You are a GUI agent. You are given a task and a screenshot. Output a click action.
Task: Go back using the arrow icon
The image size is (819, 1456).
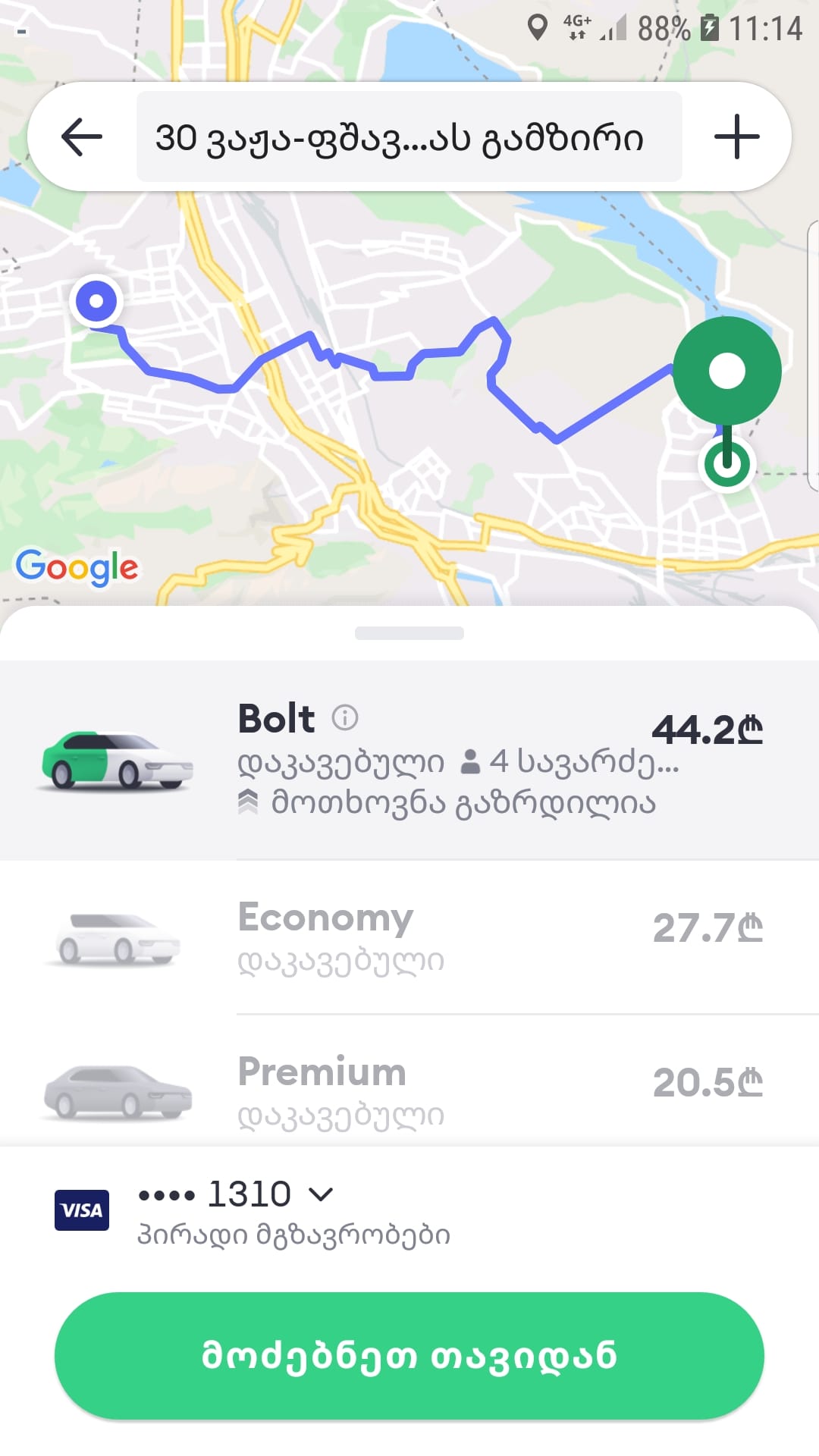coord(82,137)
